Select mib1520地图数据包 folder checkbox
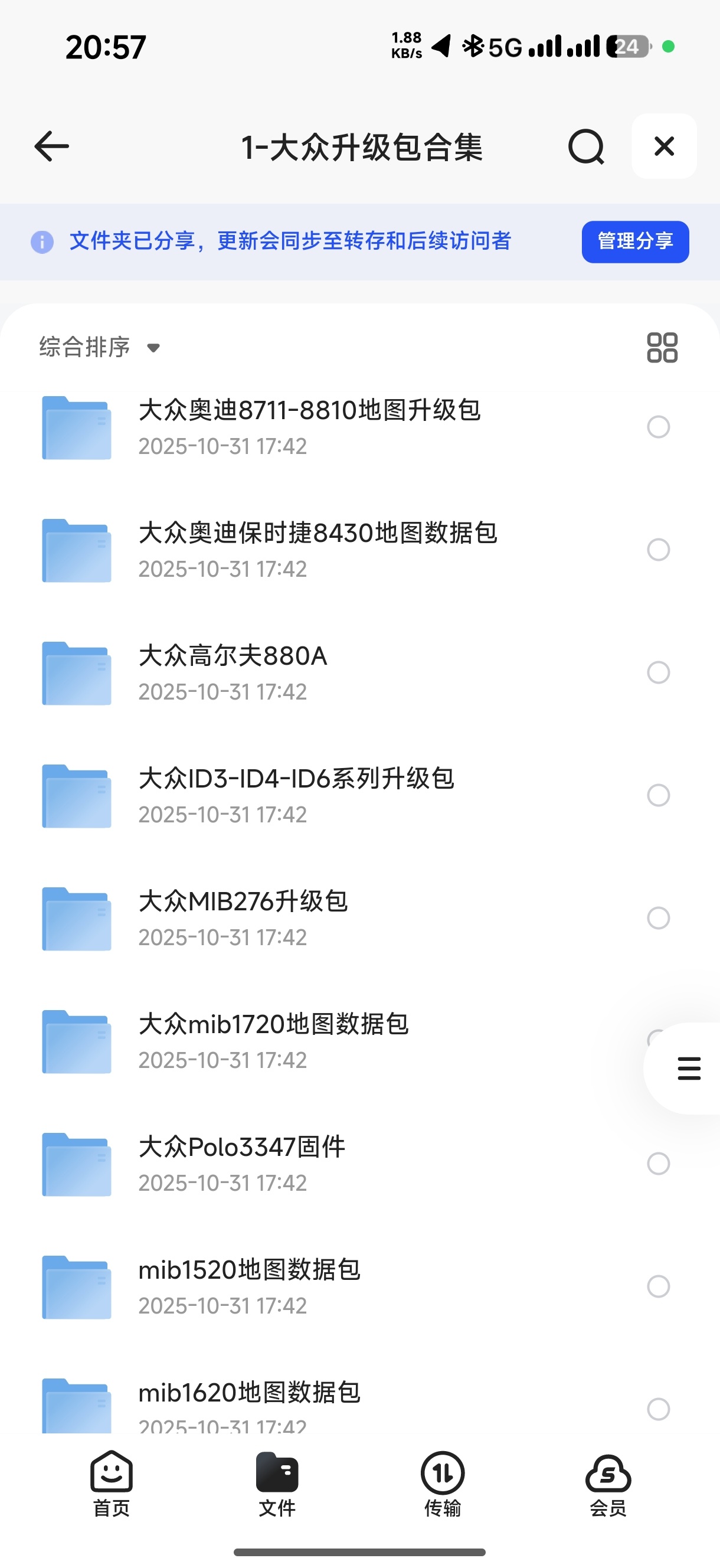Viewport: 720px width, 1568px height. coord(658,1286)
